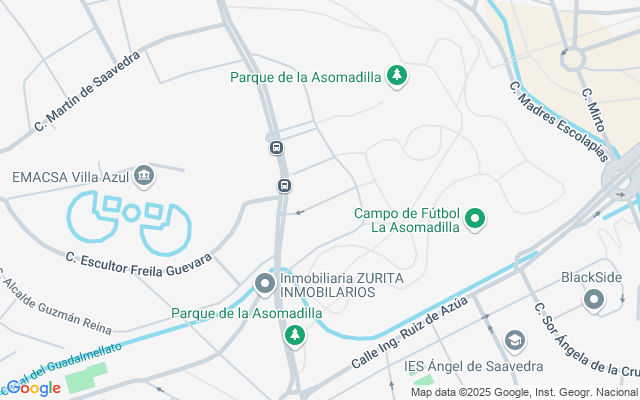Open the BlackSide place marker

coord(594,298)
